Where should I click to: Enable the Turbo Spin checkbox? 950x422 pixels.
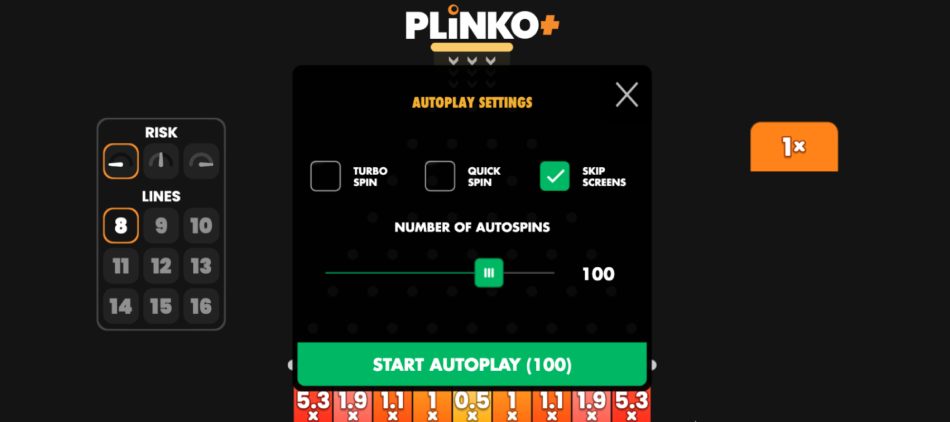326,176
